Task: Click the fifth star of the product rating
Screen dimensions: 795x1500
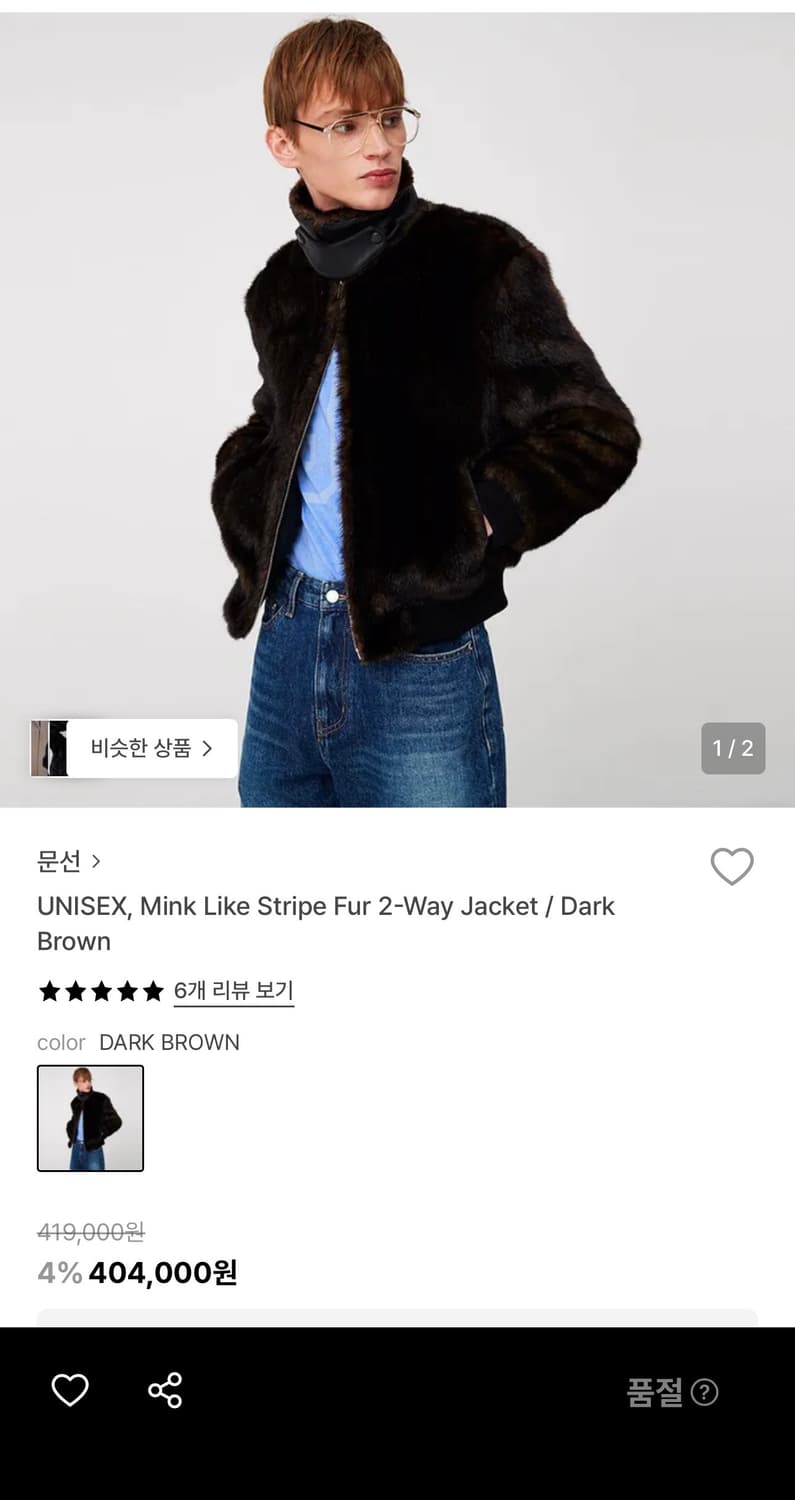Action: 152,991
